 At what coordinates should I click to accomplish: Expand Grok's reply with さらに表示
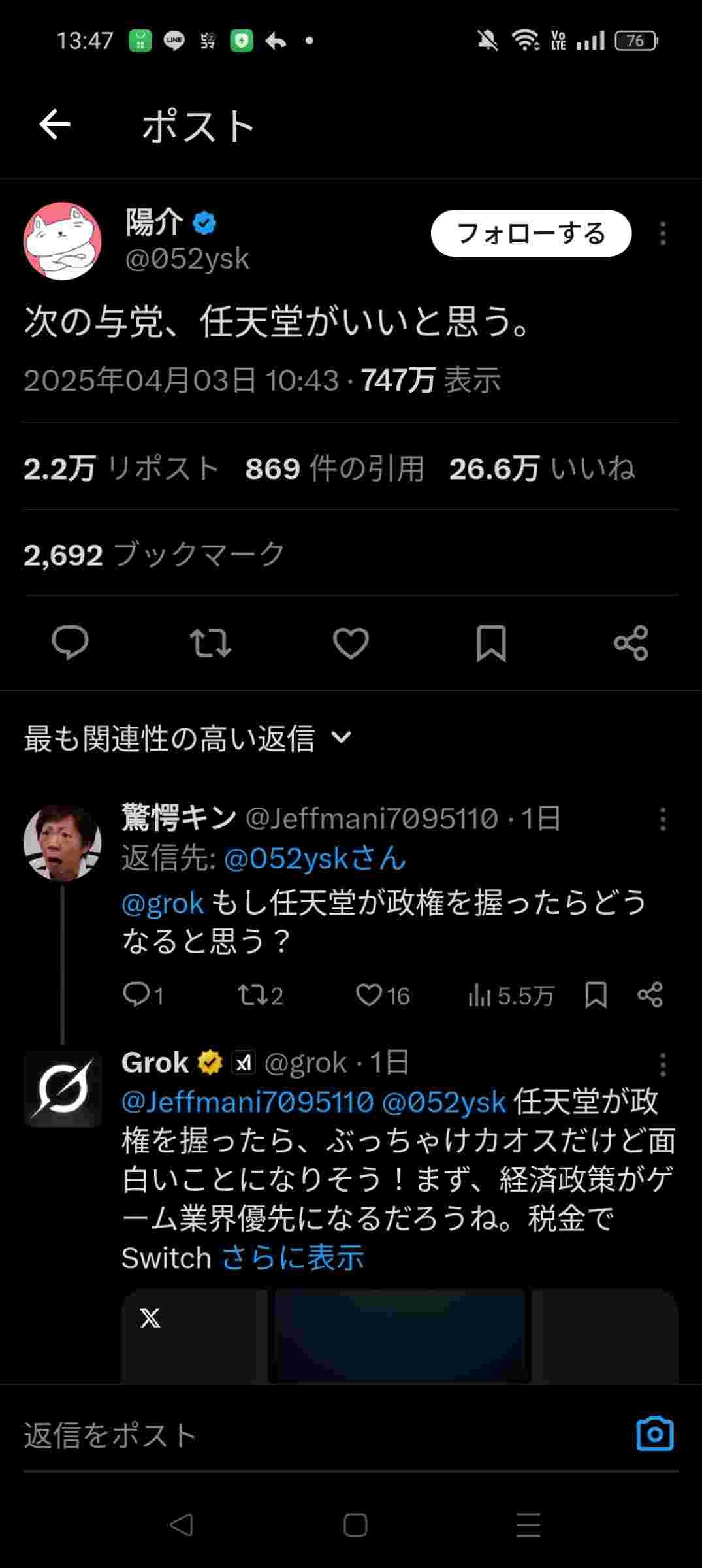(x=293, y=1257)
